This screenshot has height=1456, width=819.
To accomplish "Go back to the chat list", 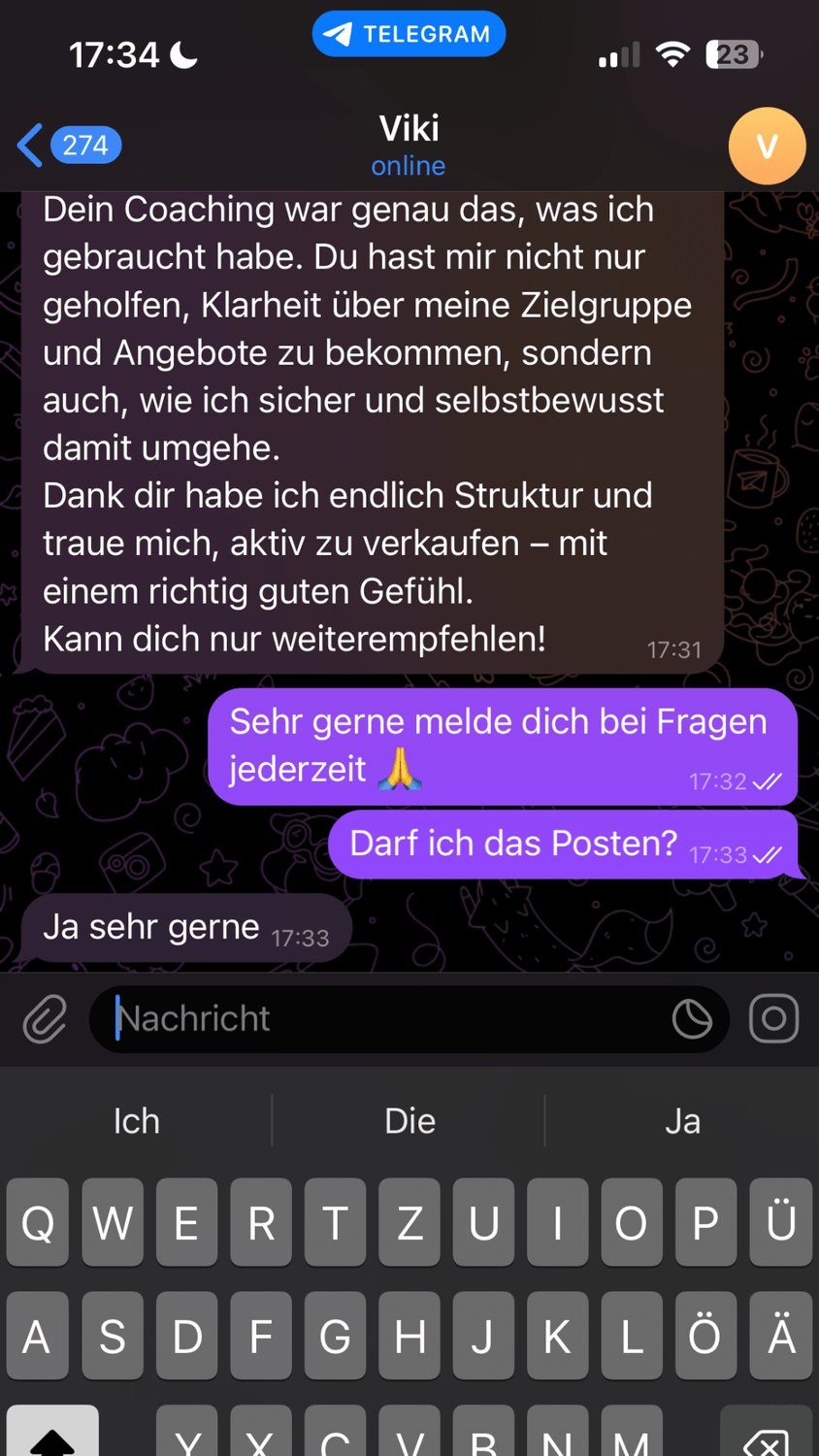I will click(x=66, y=146).
